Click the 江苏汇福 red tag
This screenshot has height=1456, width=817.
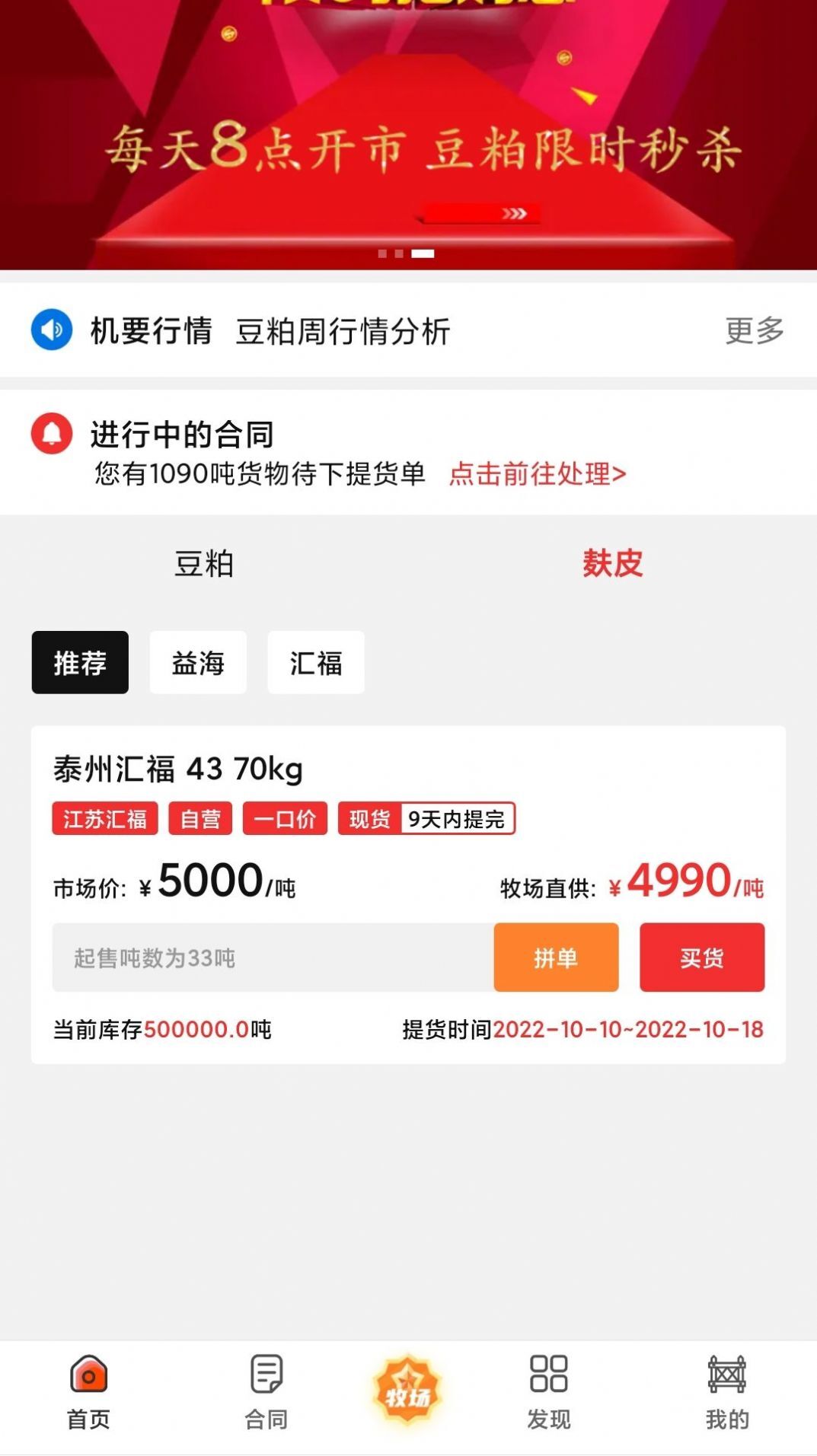coord(104,819)
